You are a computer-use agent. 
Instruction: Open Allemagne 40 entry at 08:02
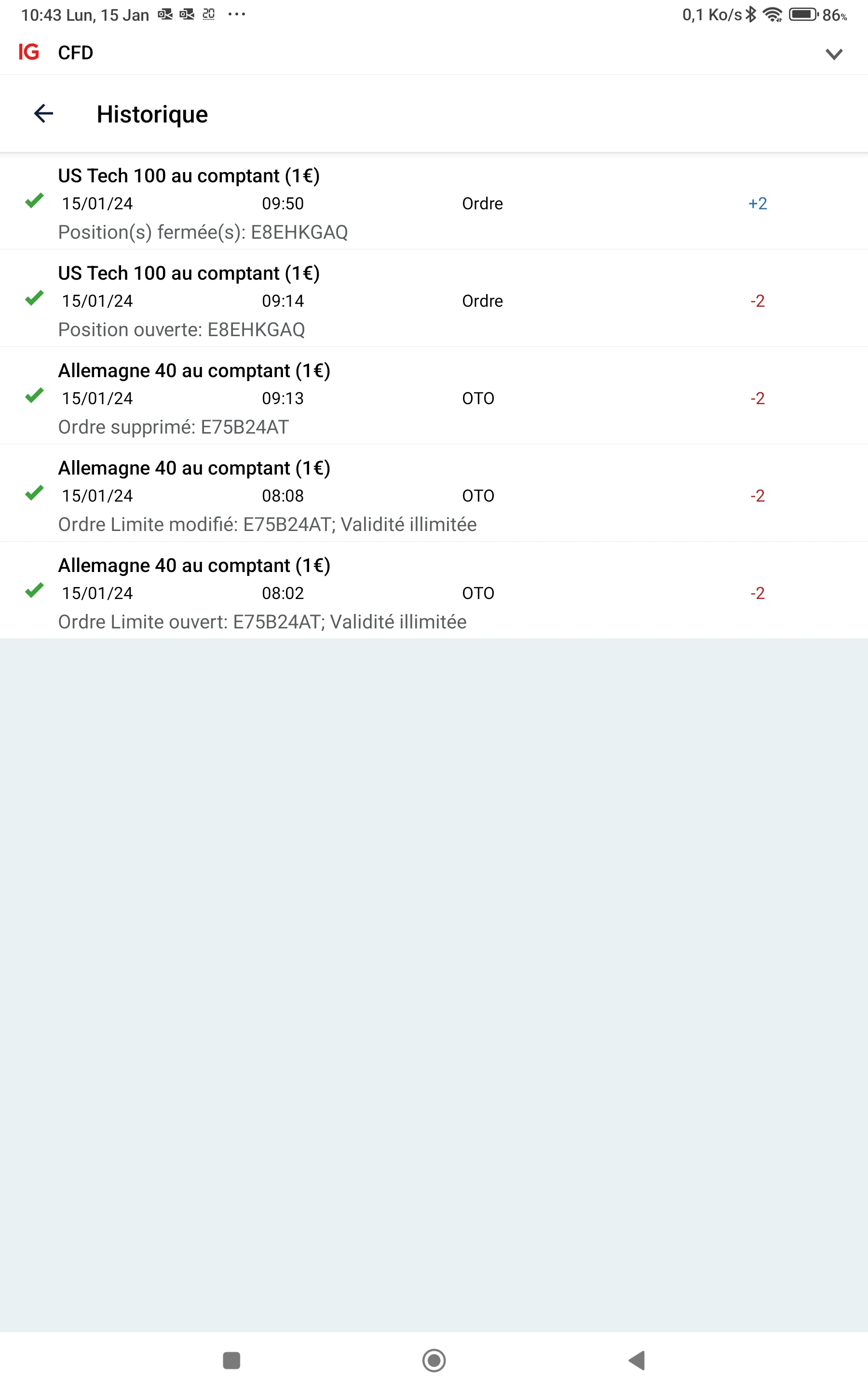click(434, 593)
